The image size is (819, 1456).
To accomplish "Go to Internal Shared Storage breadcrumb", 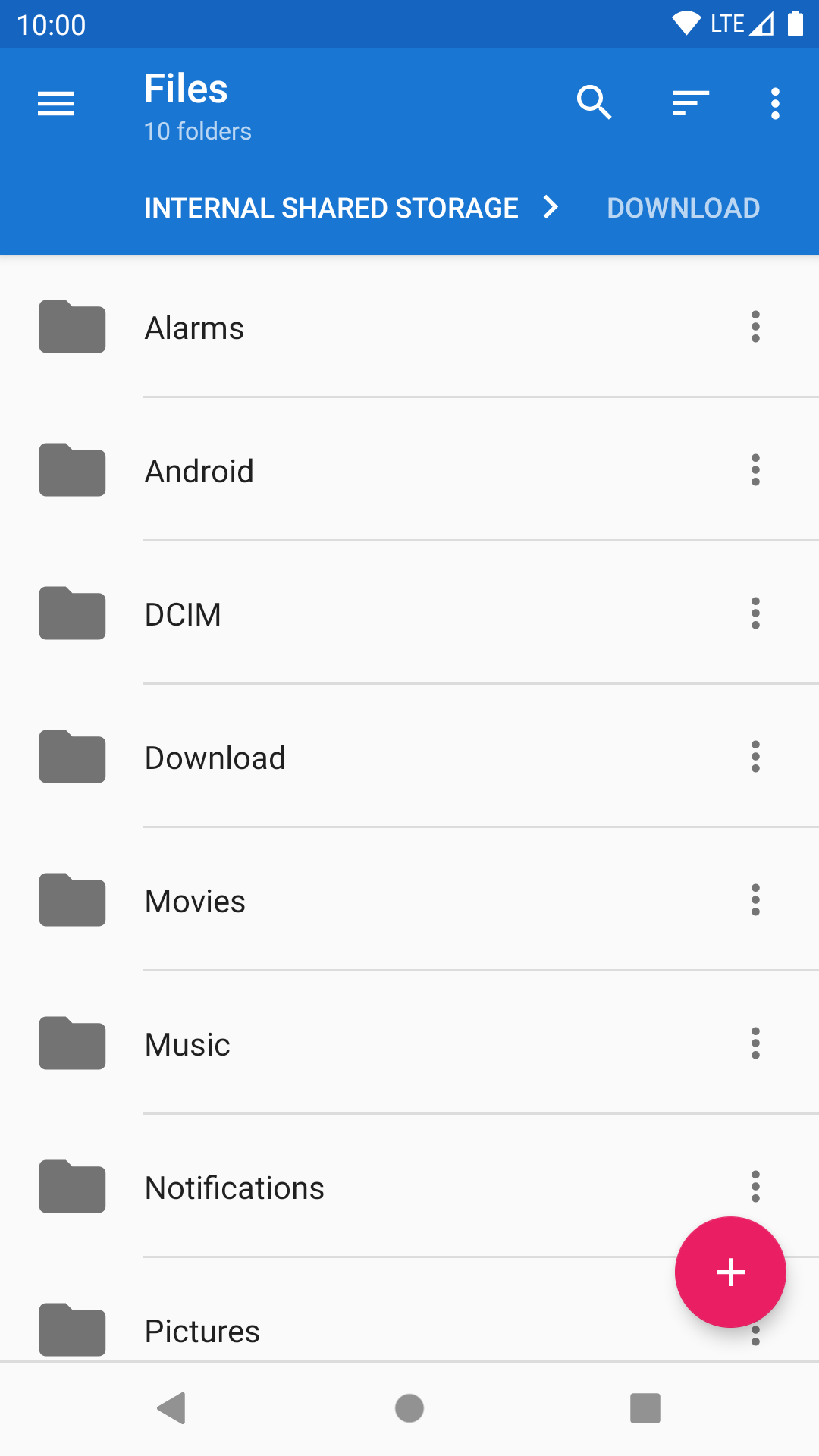I will point(331,208).
